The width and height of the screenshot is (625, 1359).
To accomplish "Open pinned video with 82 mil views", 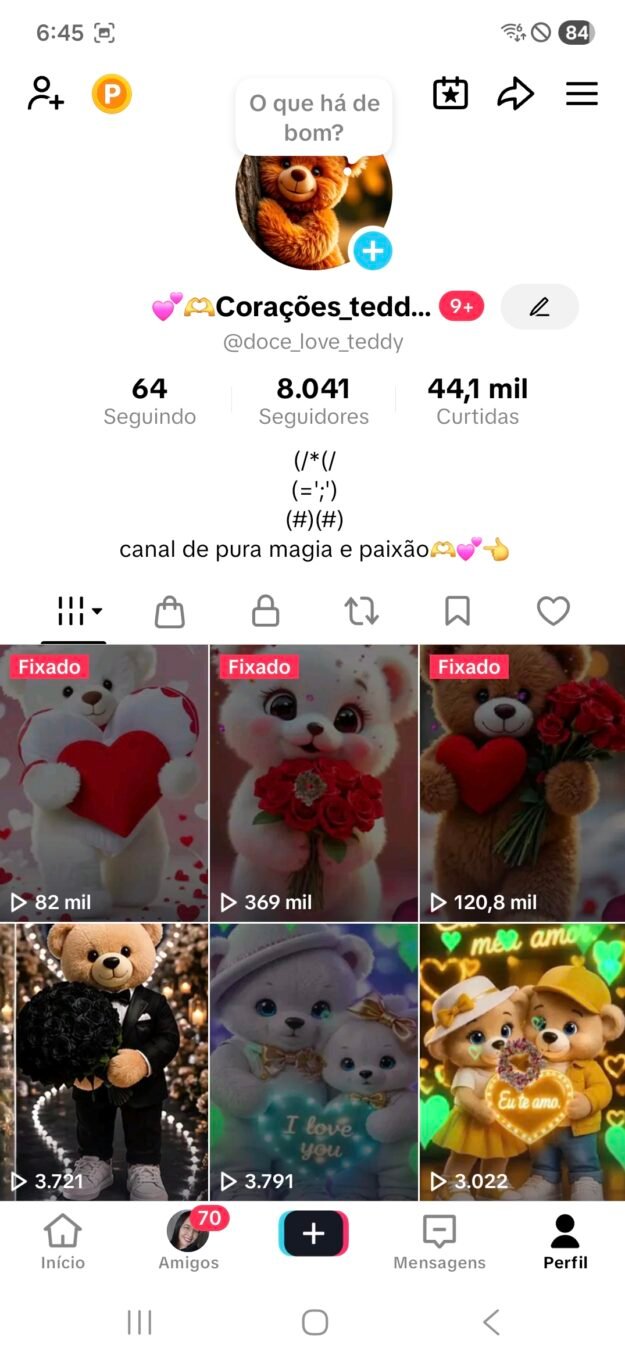I will [x=104, y=783].
